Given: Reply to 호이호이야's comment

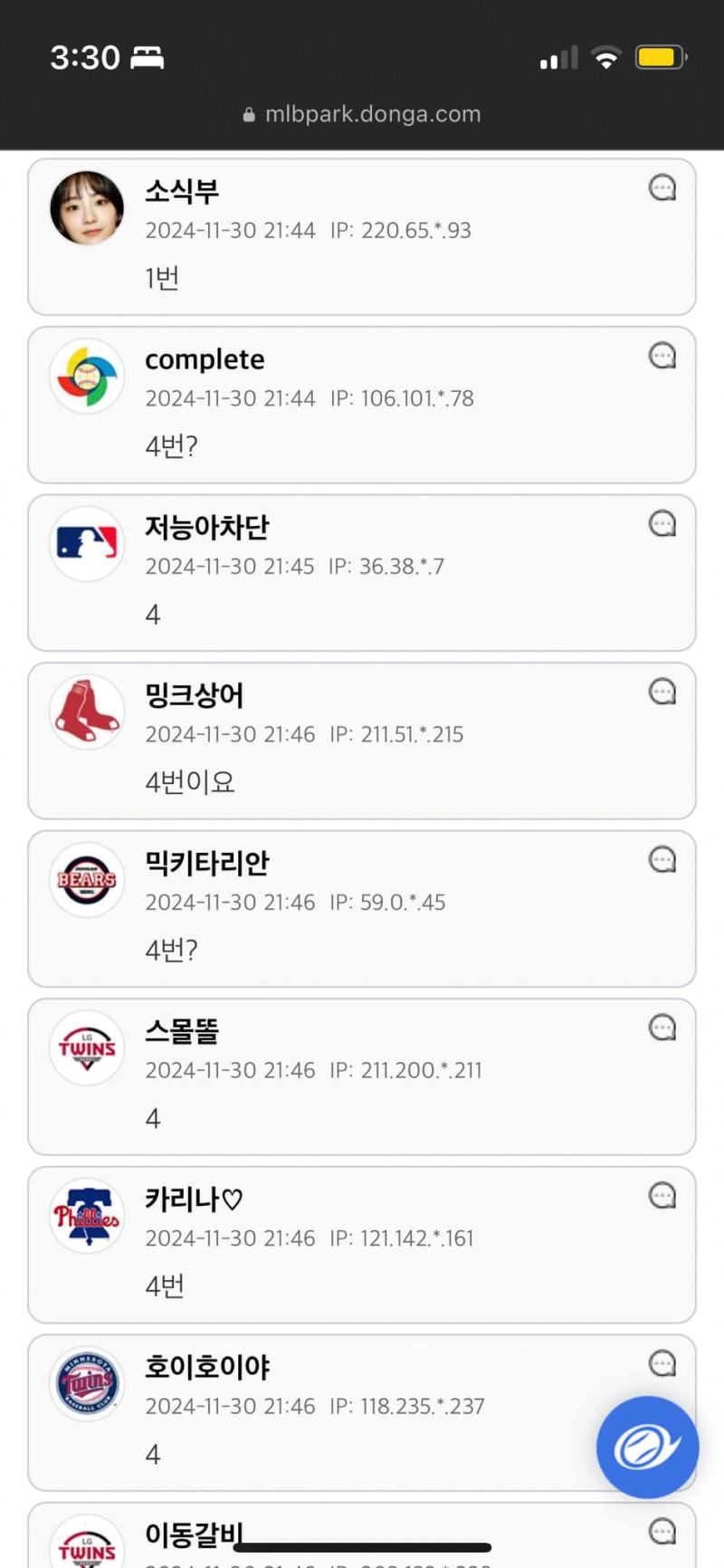Looking at the screenshot, I should point(662,1363).
